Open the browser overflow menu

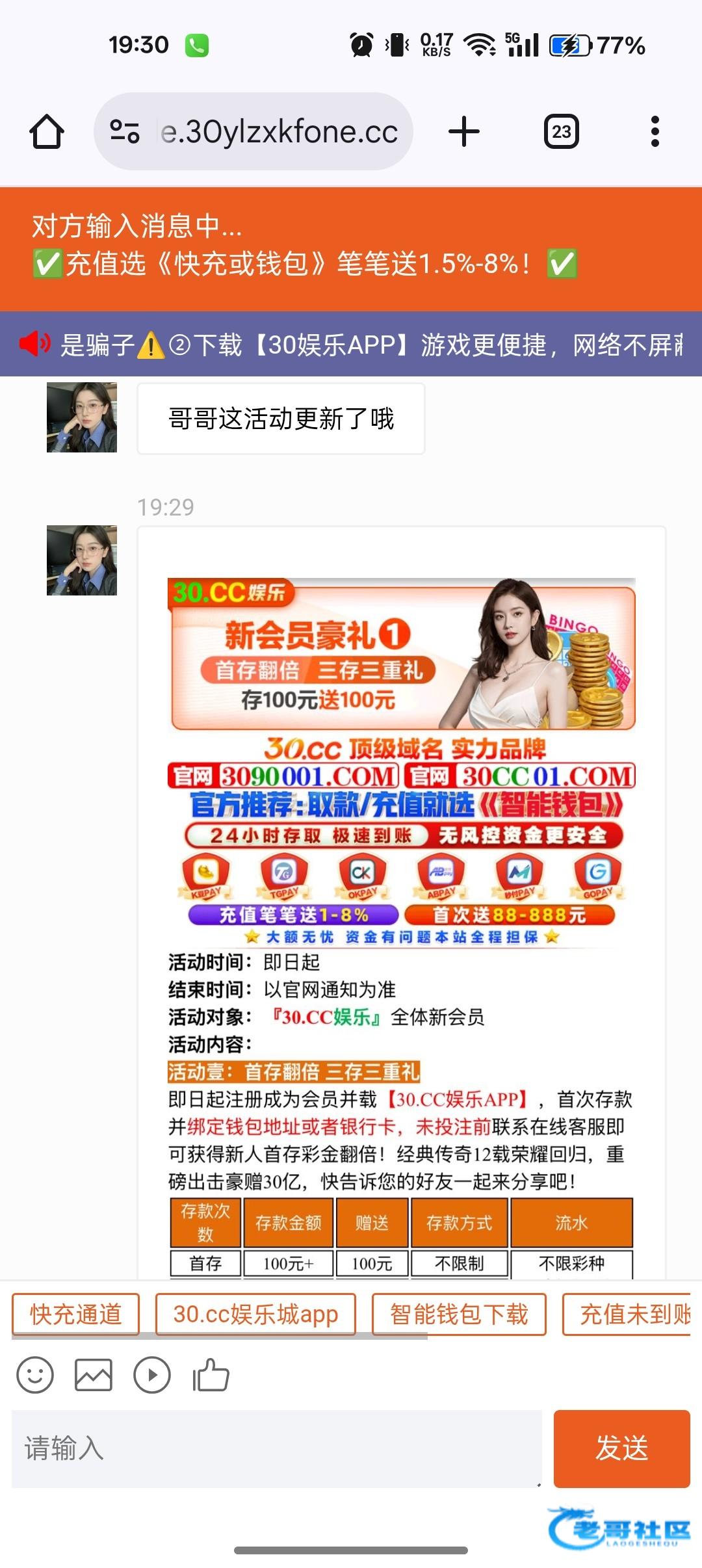pos(655,132)
